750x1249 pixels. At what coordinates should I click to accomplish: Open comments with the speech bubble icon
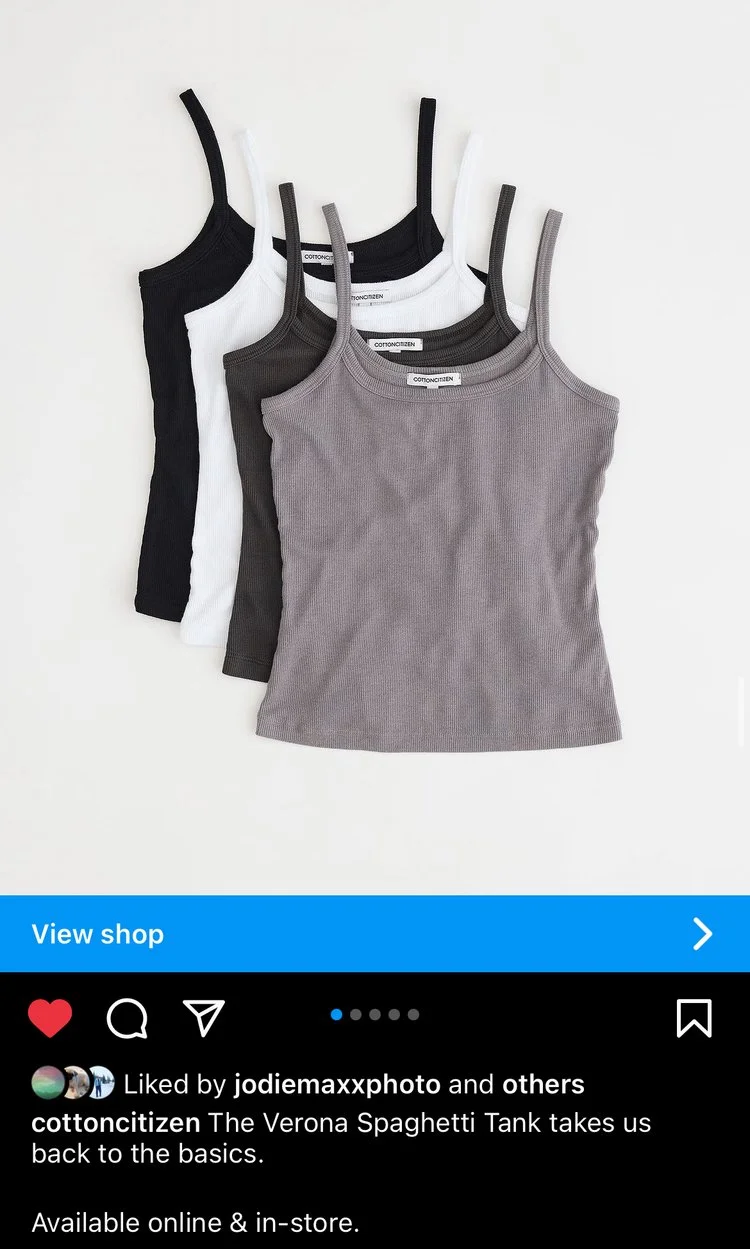[127, 1018]
